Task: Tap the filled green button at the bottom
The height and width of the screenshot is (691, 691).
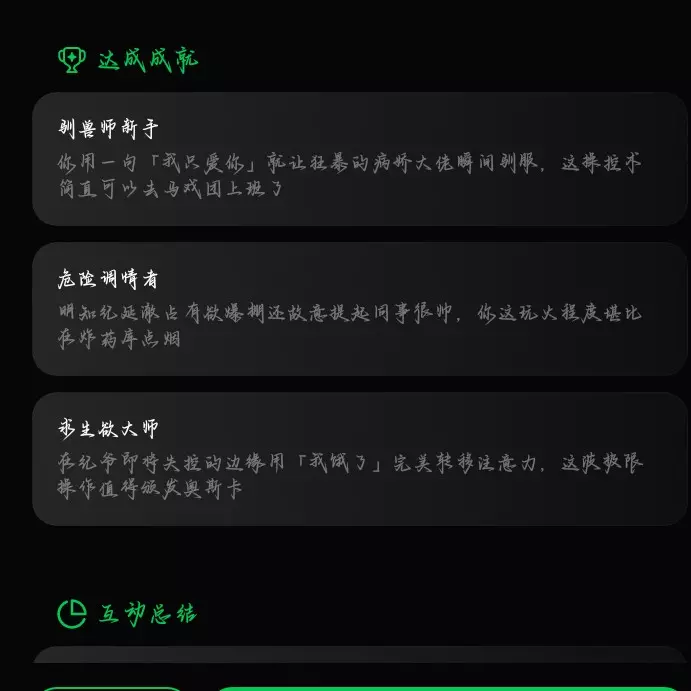Action: pos(450,688)
